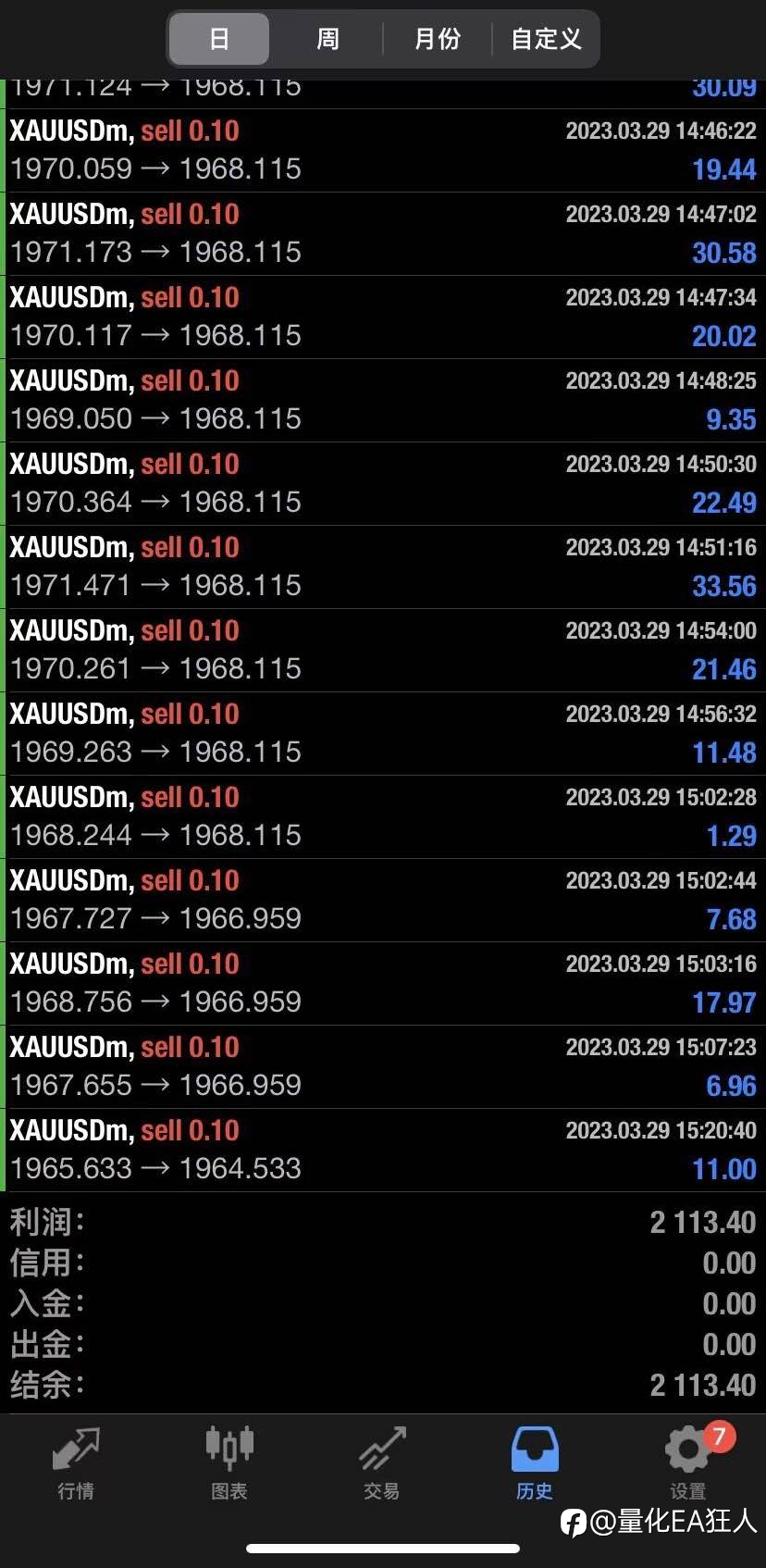The image size is (766, 1568).
Task: Expand the trade at 15:20:40
Action: (383, 1151)
